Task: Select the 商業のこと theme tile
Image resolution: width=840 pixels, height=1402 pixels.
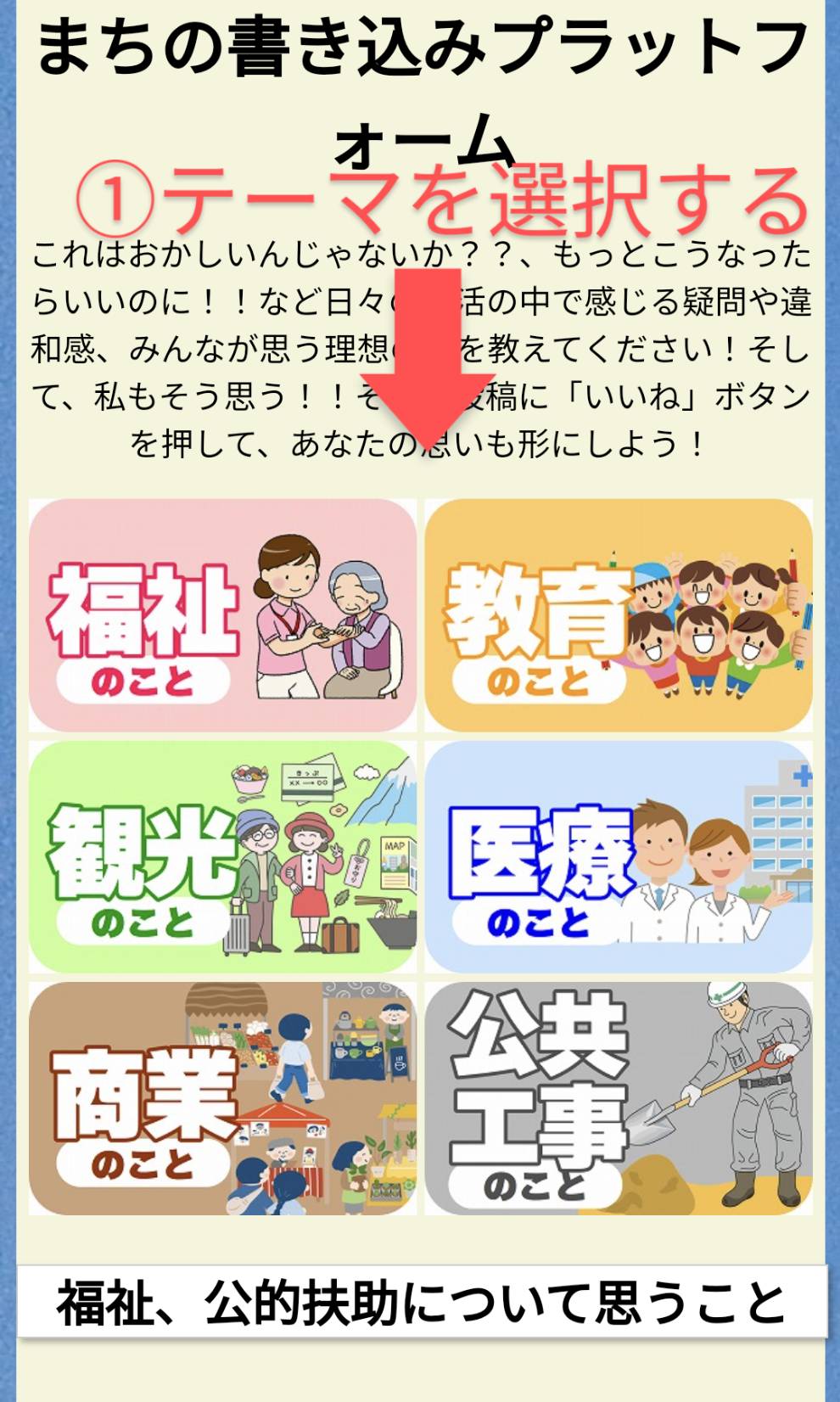Action: 223,1099
